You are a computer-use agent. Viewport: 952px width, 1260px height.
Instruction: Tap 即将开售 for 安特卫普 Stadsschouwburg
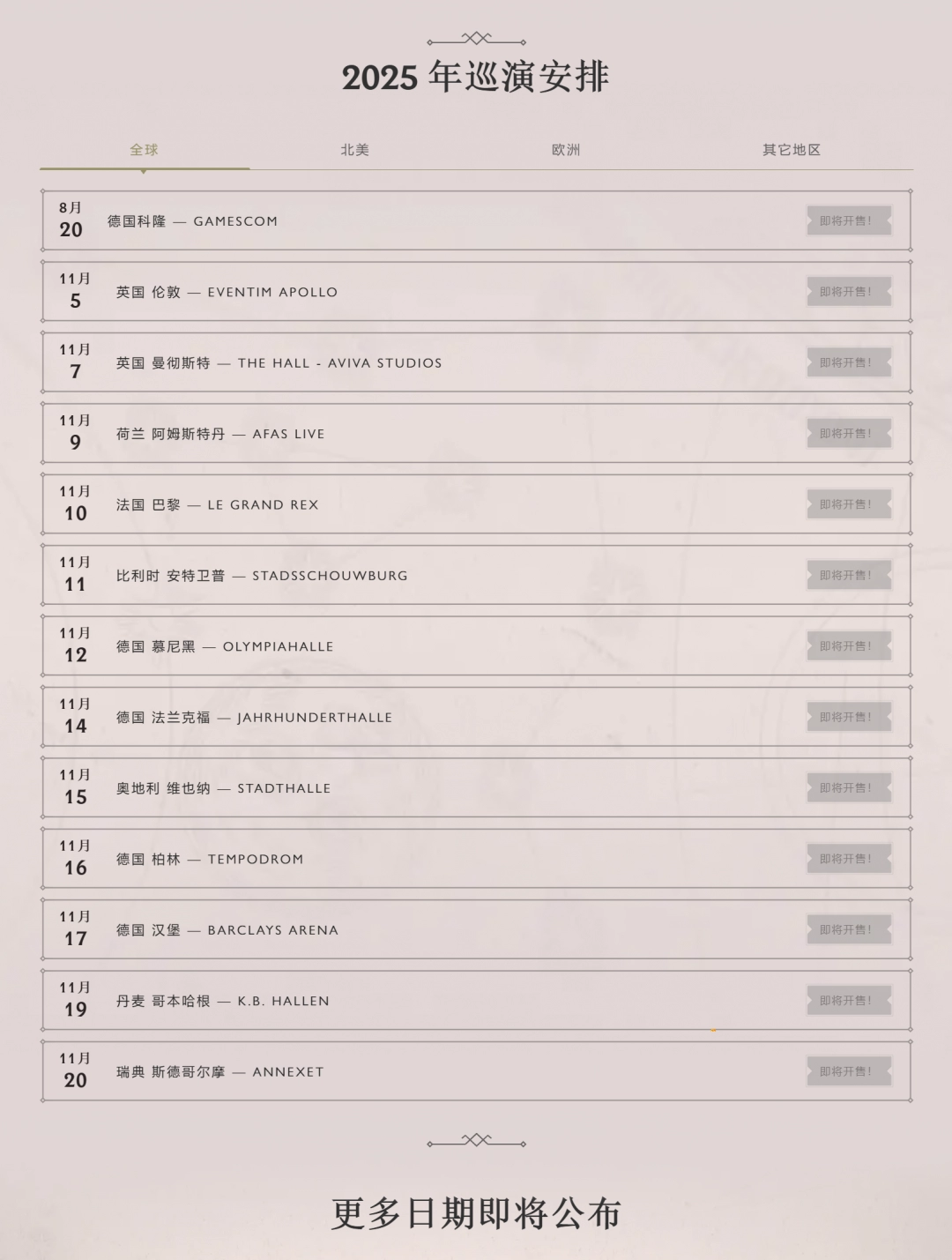848,575
